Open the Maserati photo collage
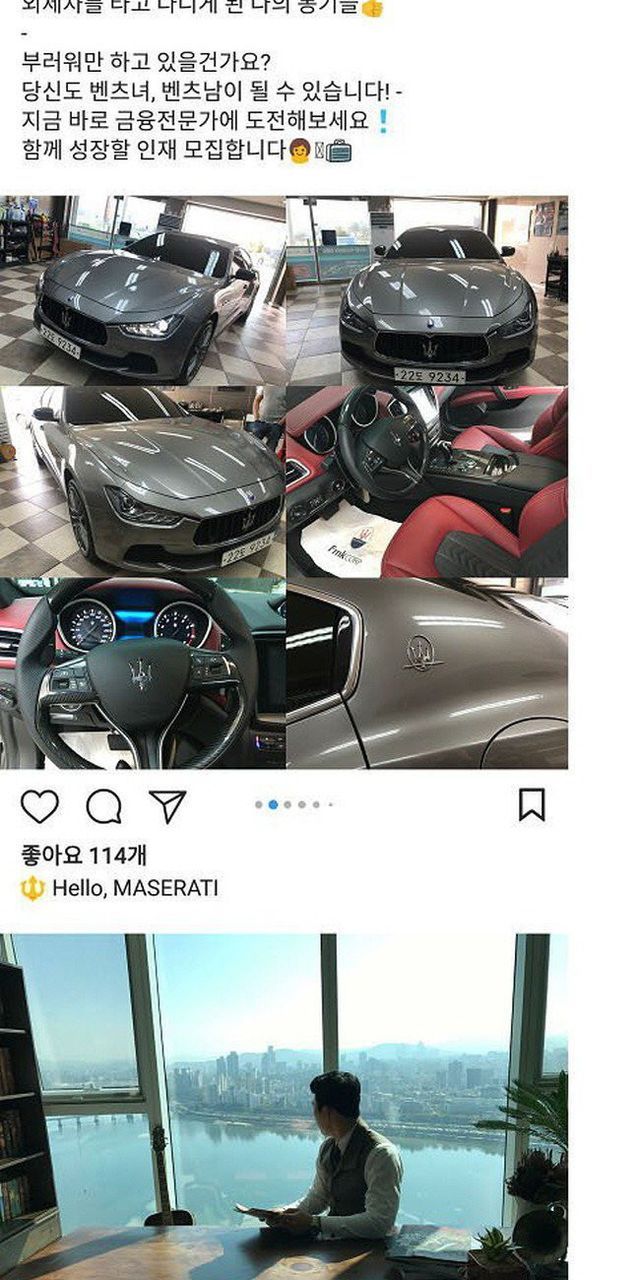640x1280 pixels. (x=284, y=482)
